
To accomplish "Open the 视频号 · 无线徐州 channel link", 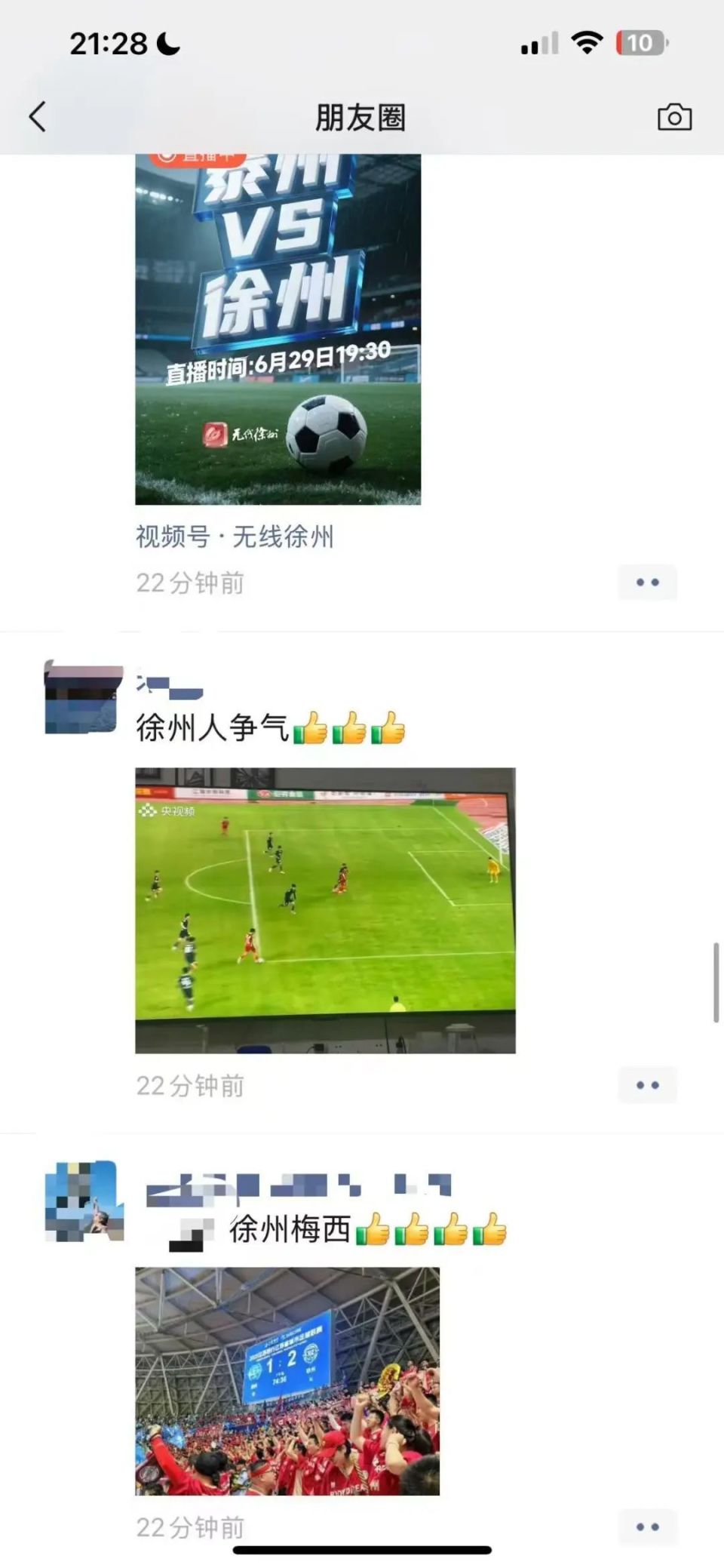I will (x=235, y=537).
